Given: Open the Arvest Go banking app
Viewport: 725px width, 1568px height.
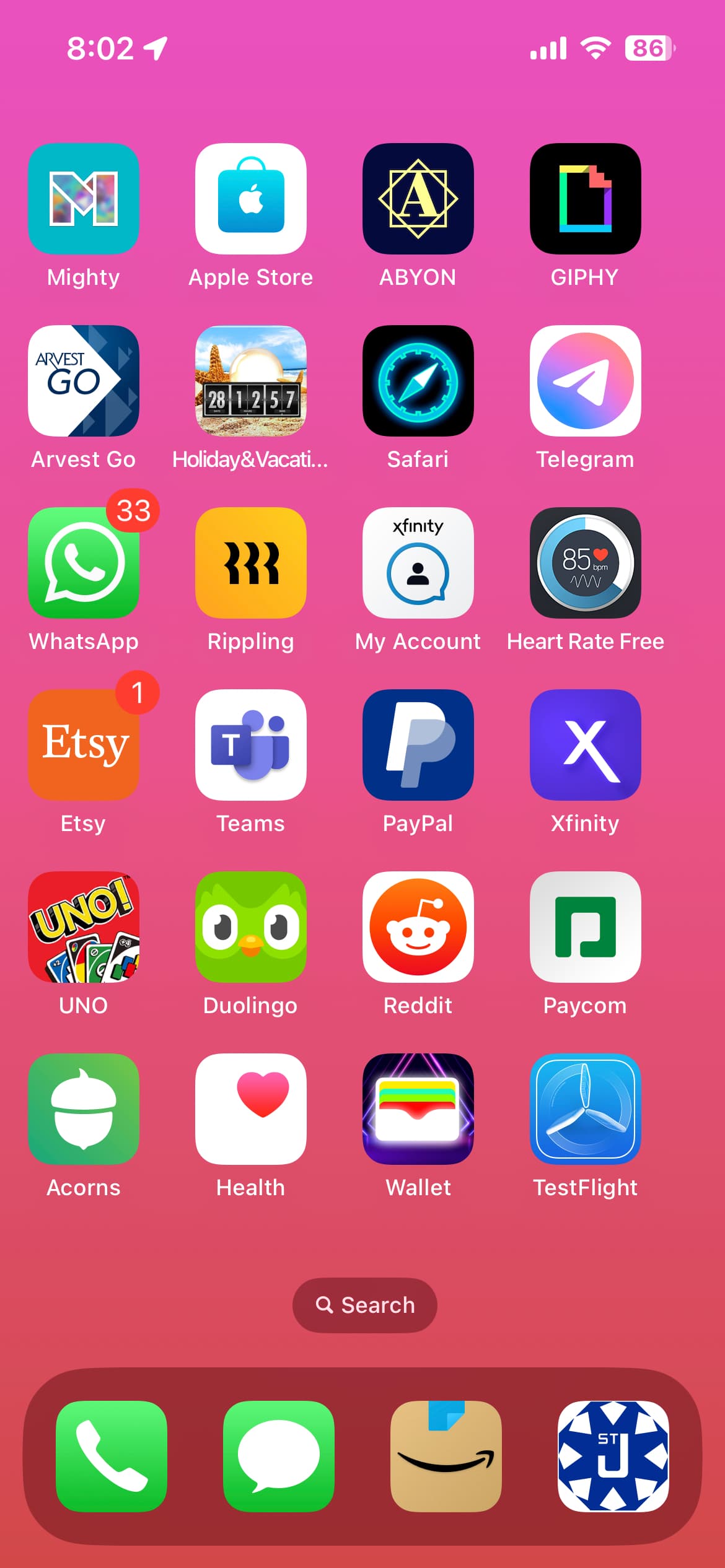Looking at the screenshot, I should click(x=84, y=381).
